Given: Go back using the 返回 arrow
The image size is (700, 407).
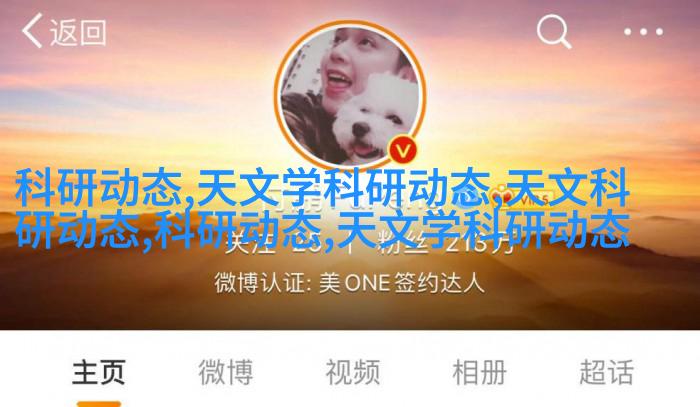Looking at the screenshot, I should pyautogui.click(x=60, y=32).
